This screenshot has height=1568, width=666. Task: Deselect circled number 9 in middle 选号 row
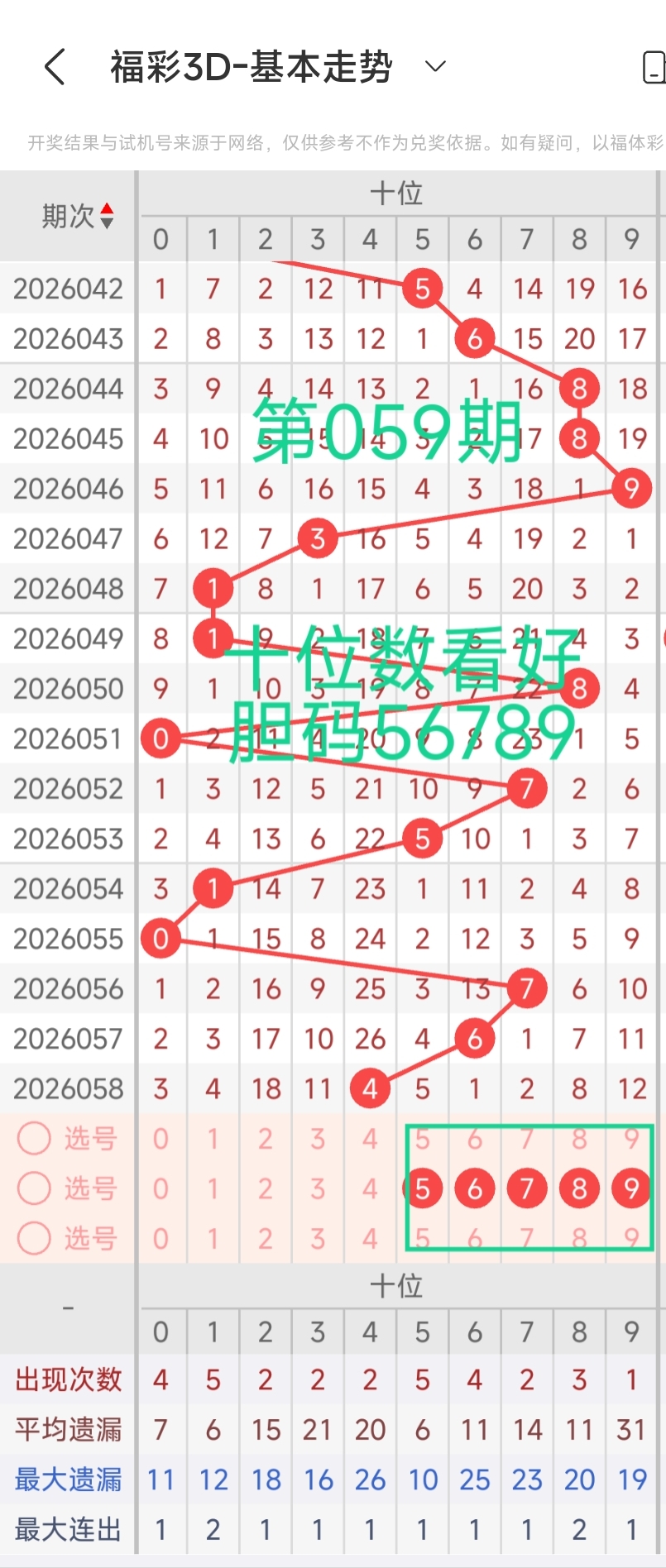(631, 1188)
